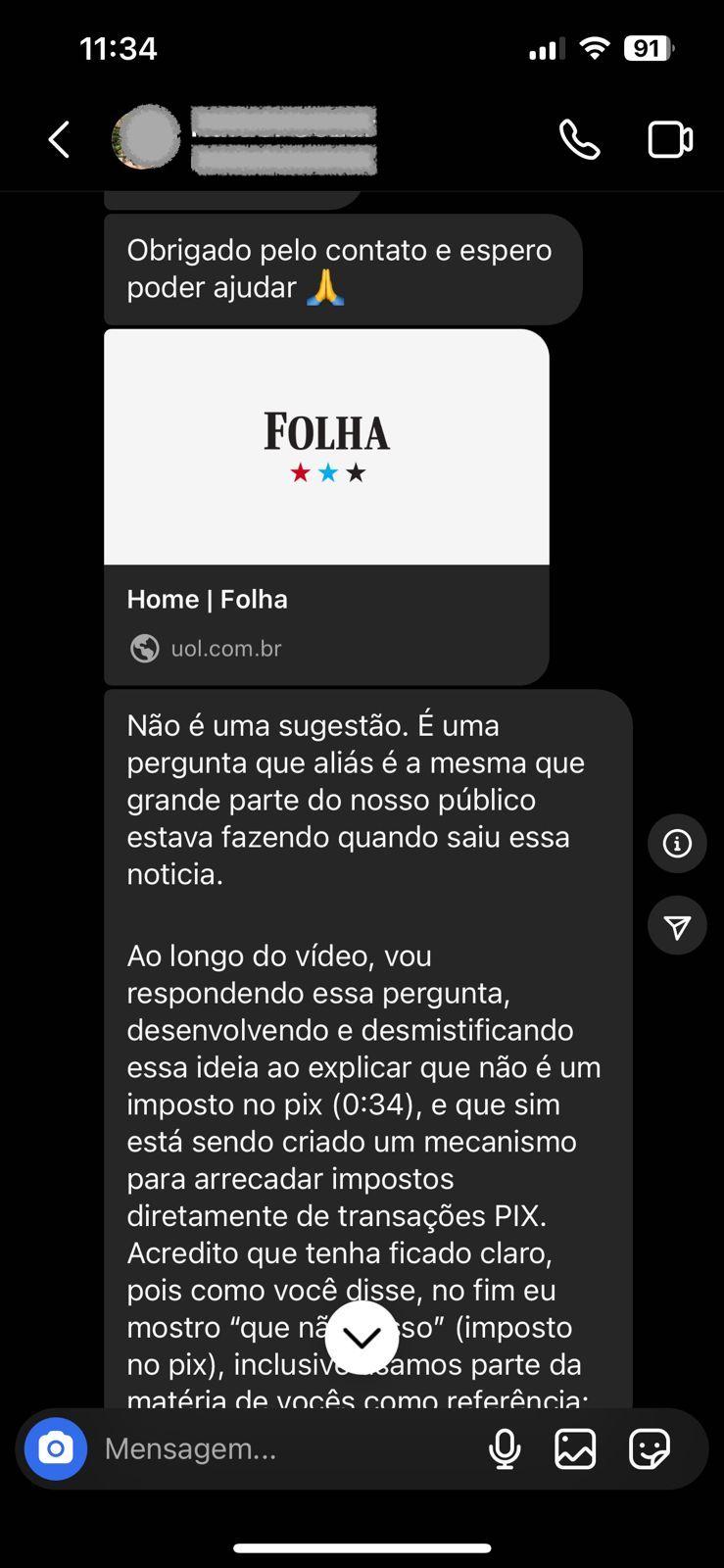The image size is (724, 1568).
Task: Open the camera from the message bar
Action: 56,1448
